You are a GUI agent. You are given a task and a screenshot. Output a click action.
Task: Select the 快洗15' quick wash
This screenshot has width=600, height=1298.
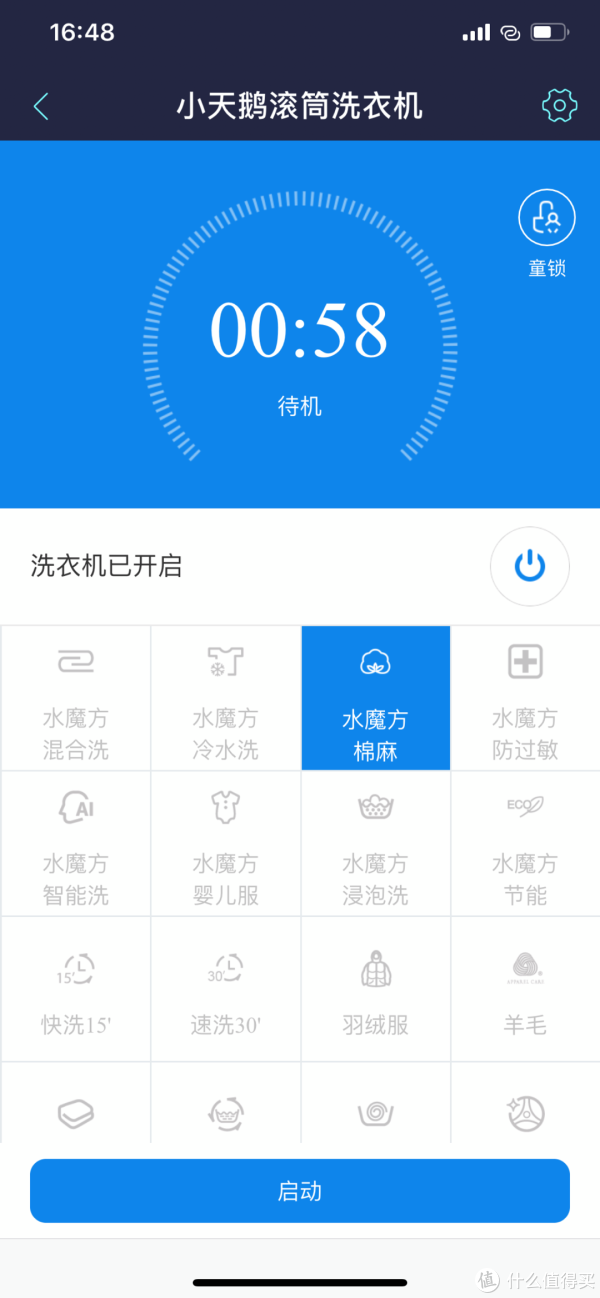click(x=76, y=989)
